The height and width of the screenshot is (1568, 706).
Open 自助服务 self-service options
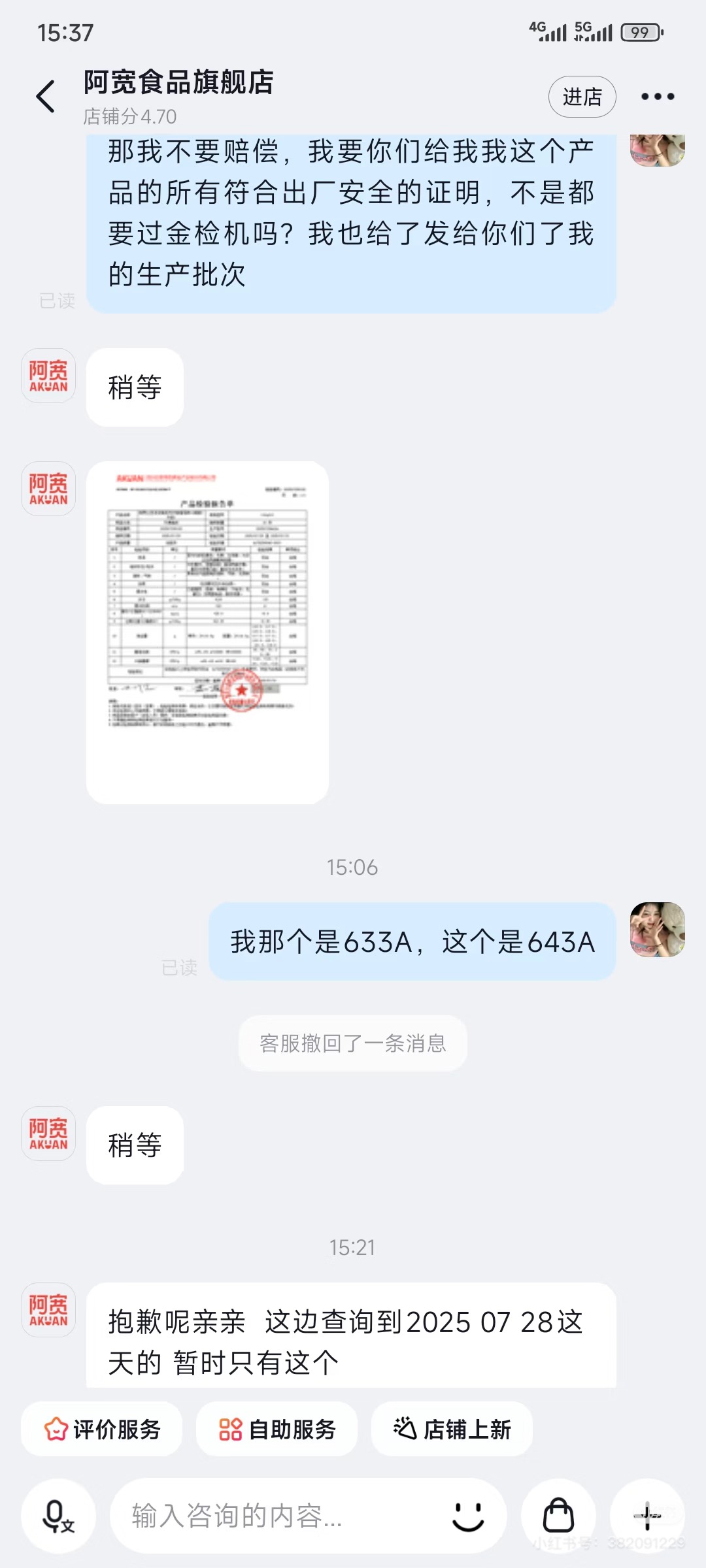pos(277,1429)
